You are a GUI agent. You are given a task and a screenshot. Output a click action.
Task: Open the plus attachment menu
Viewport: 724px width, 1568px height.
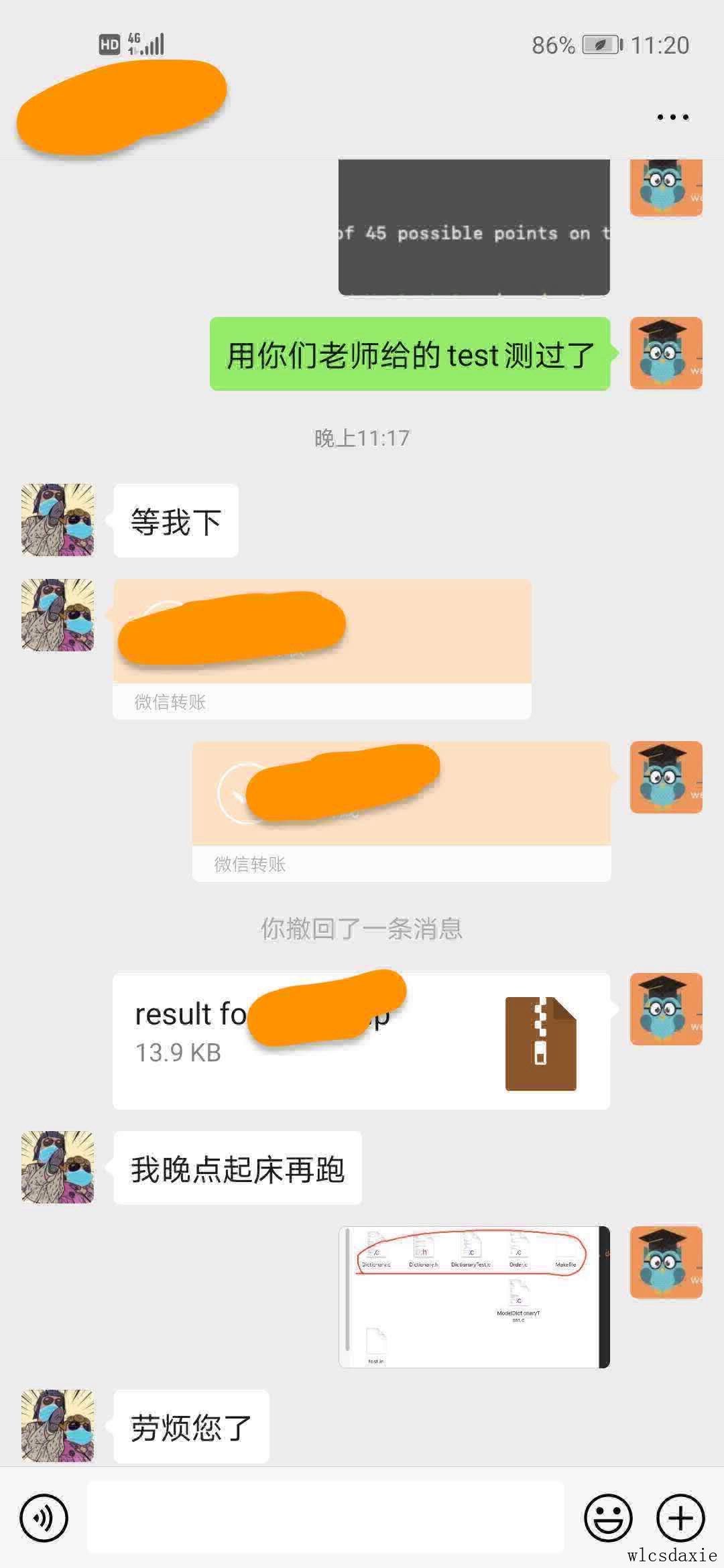(680, 1518)
